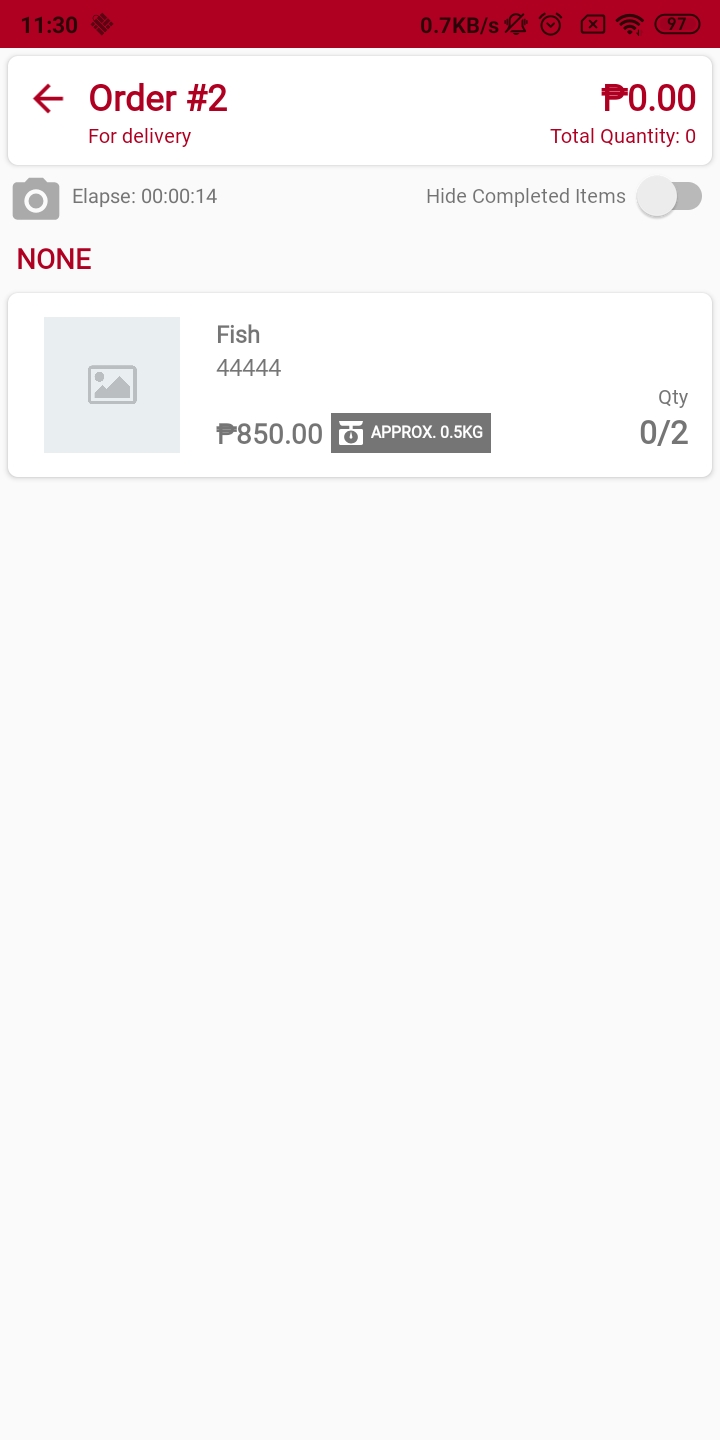Image resolution: width=720 pixels, height=1440 pixels.
Task: Open the camera icon
Action: pos(36,198)
